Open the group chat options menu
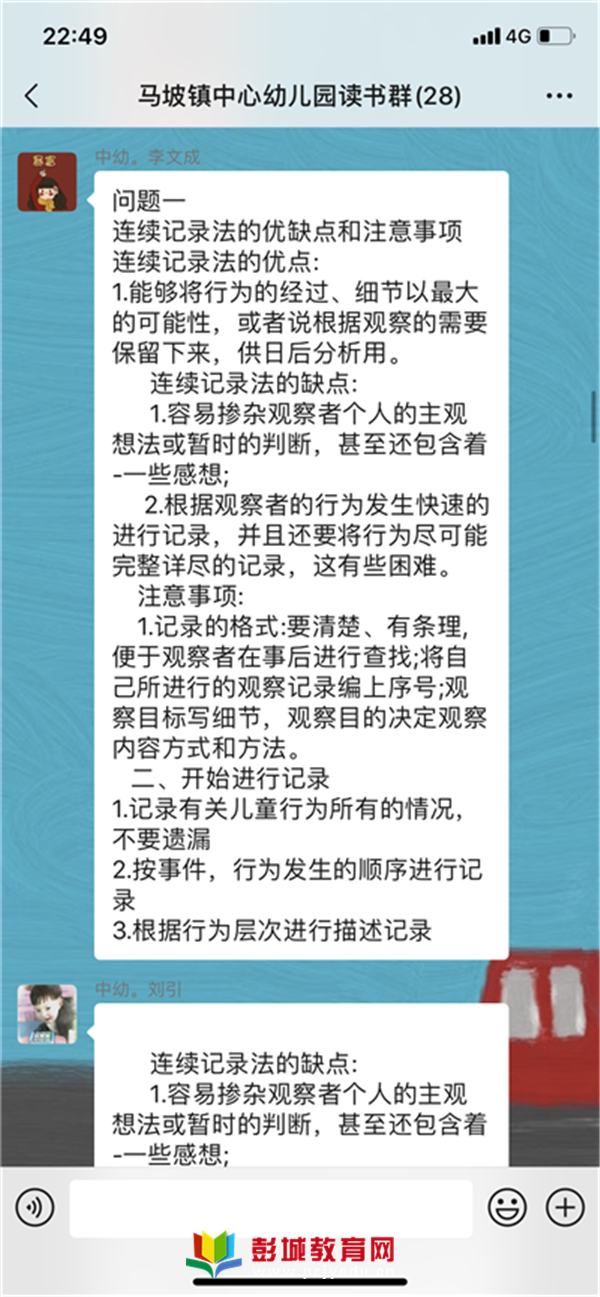Screen dimensions: 600x1297 pos(559,96)
